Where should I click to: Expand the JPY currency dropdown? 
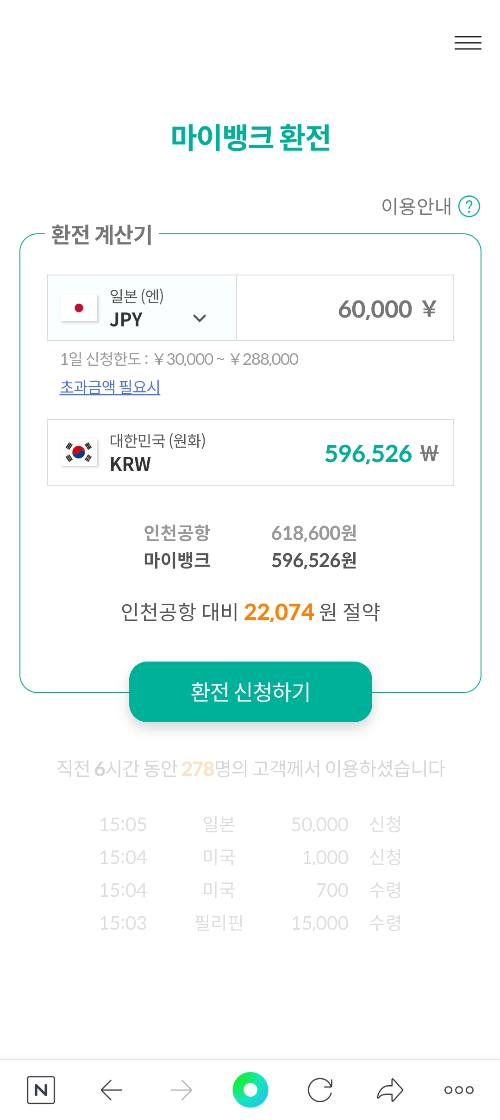coord(141,308)
